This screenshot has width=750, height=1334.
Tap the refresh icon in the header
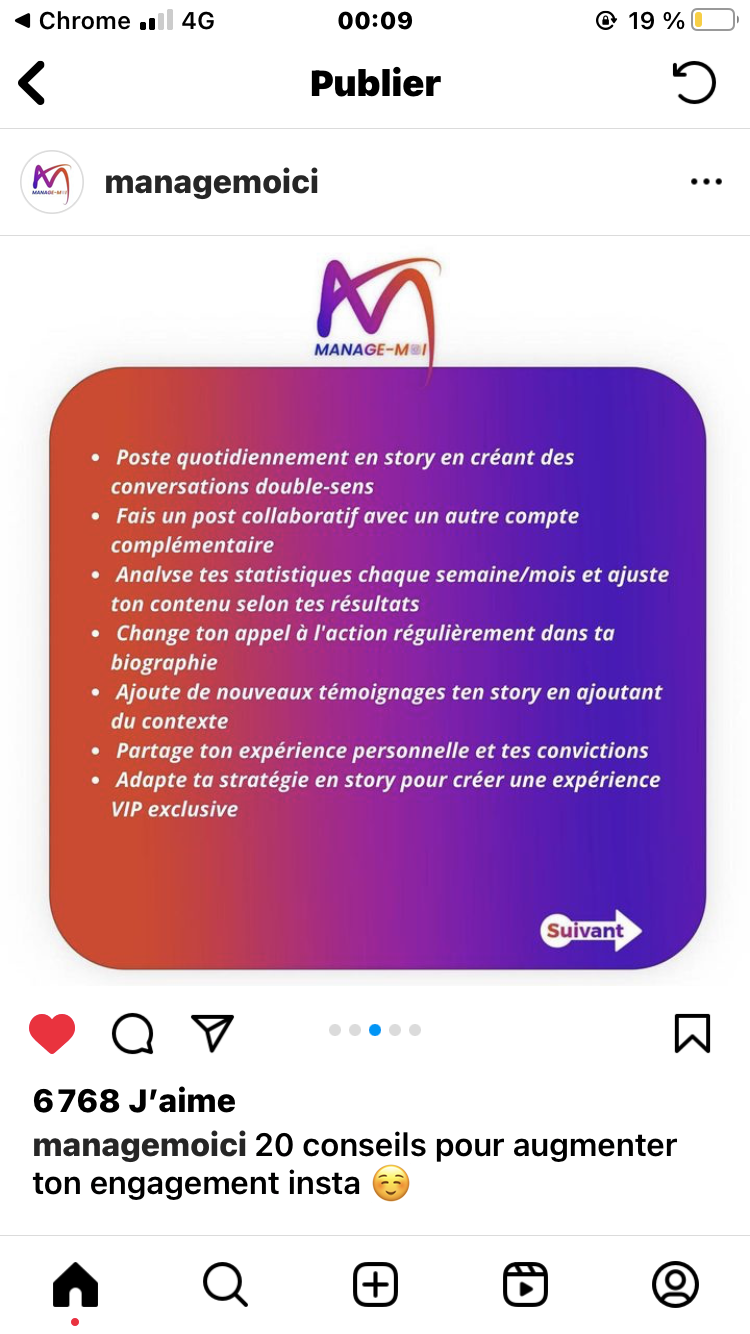[693, 83]
